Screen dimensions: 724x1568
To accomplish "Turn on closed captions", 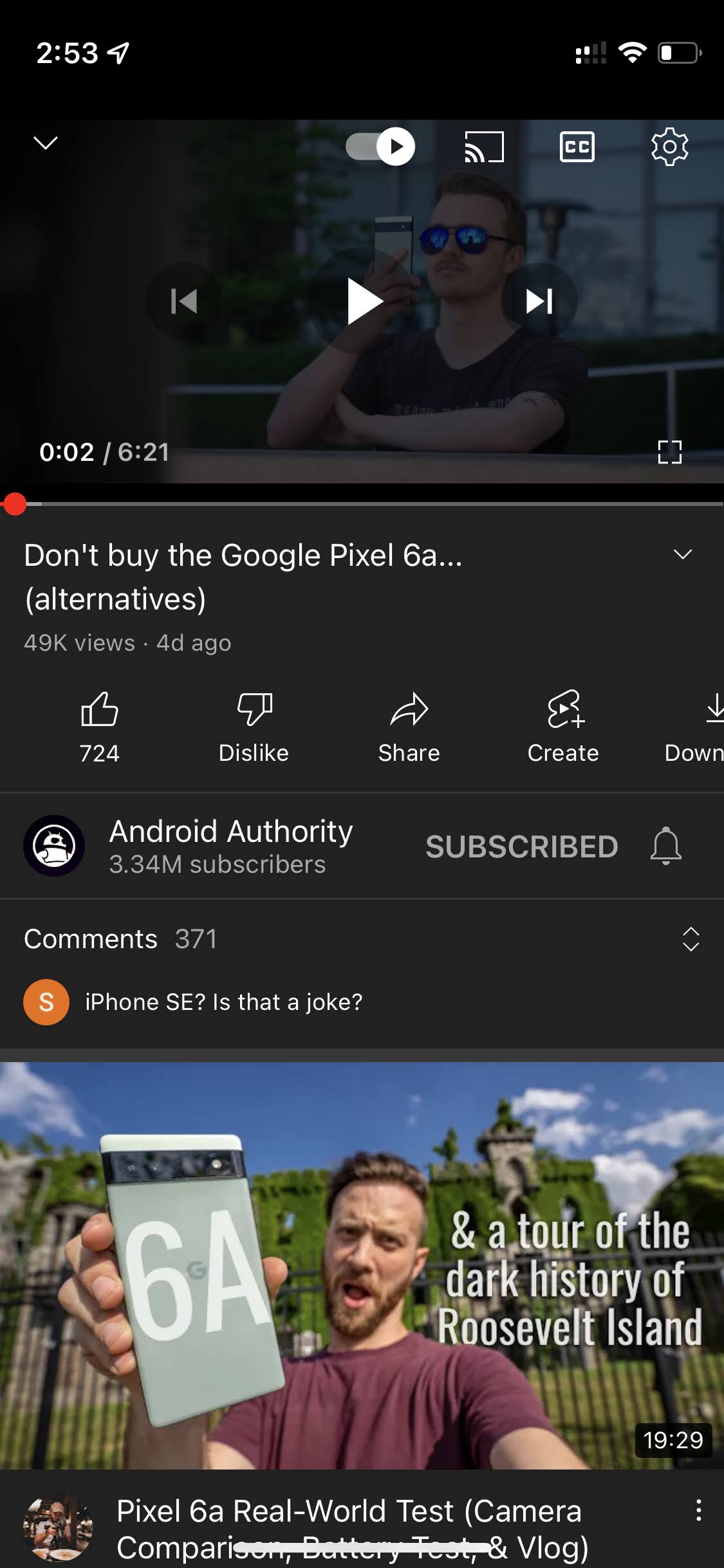I will (577, 147).
